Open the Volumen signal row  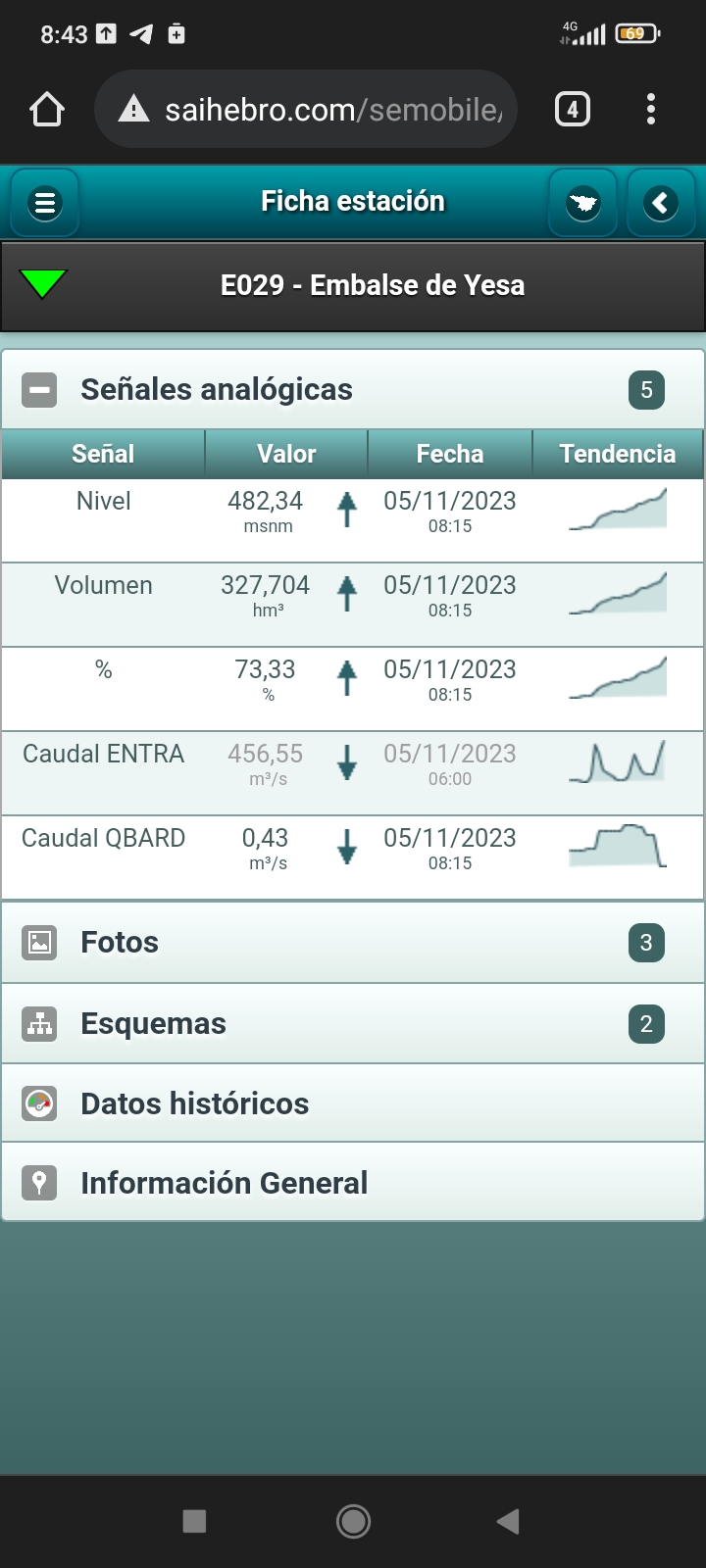[x=353, y=605]
